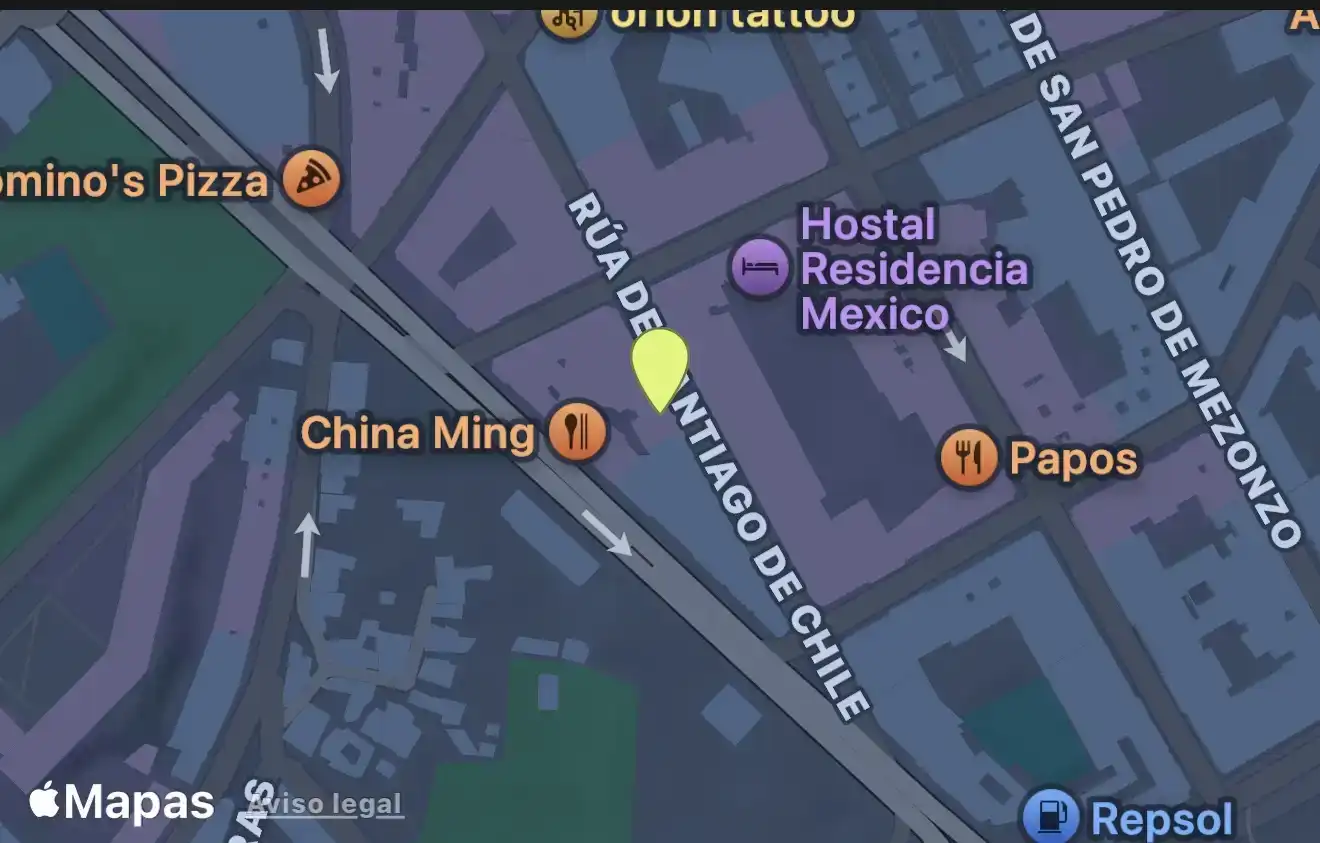The image size is (1320, 843).
Task: Open the Hostal Residencia Mexico marker
Action: (x=759, y=267)
